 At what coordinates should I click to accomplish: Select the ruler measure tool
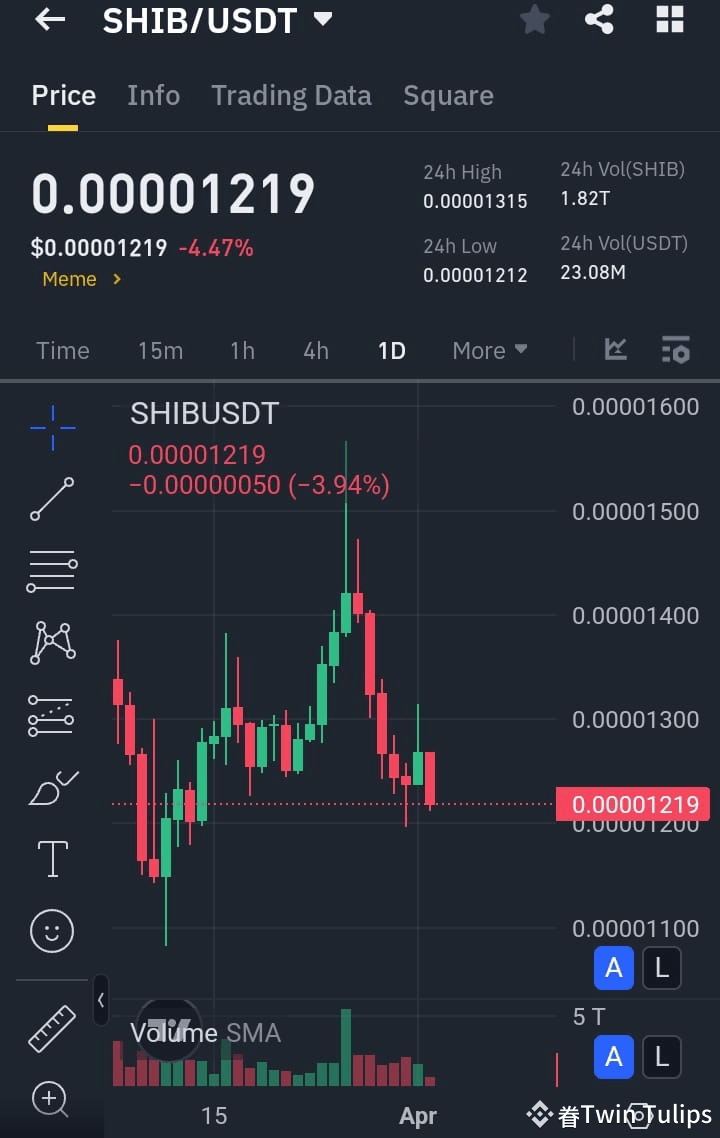coord(50,1027)
